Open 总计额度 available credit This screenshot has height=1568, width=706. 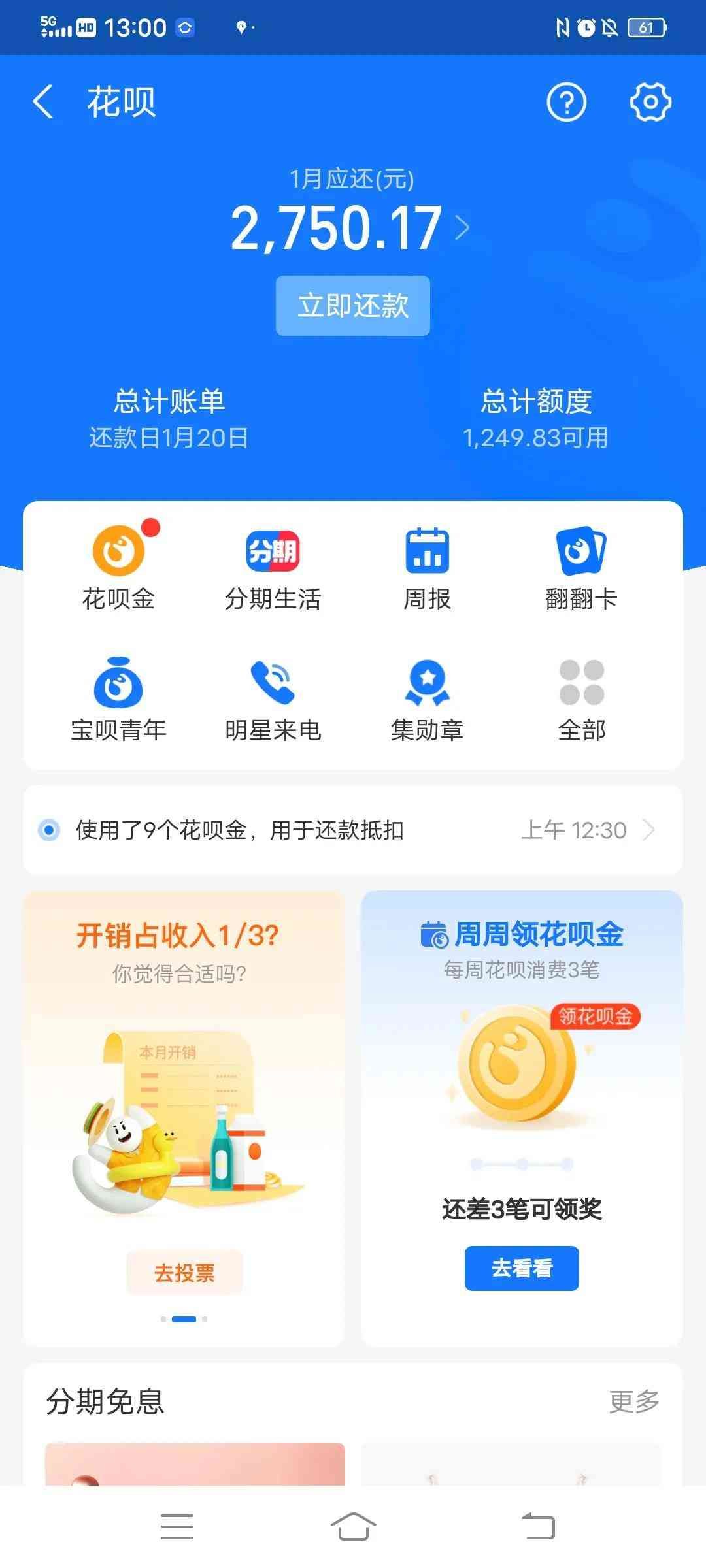point(536,418)
